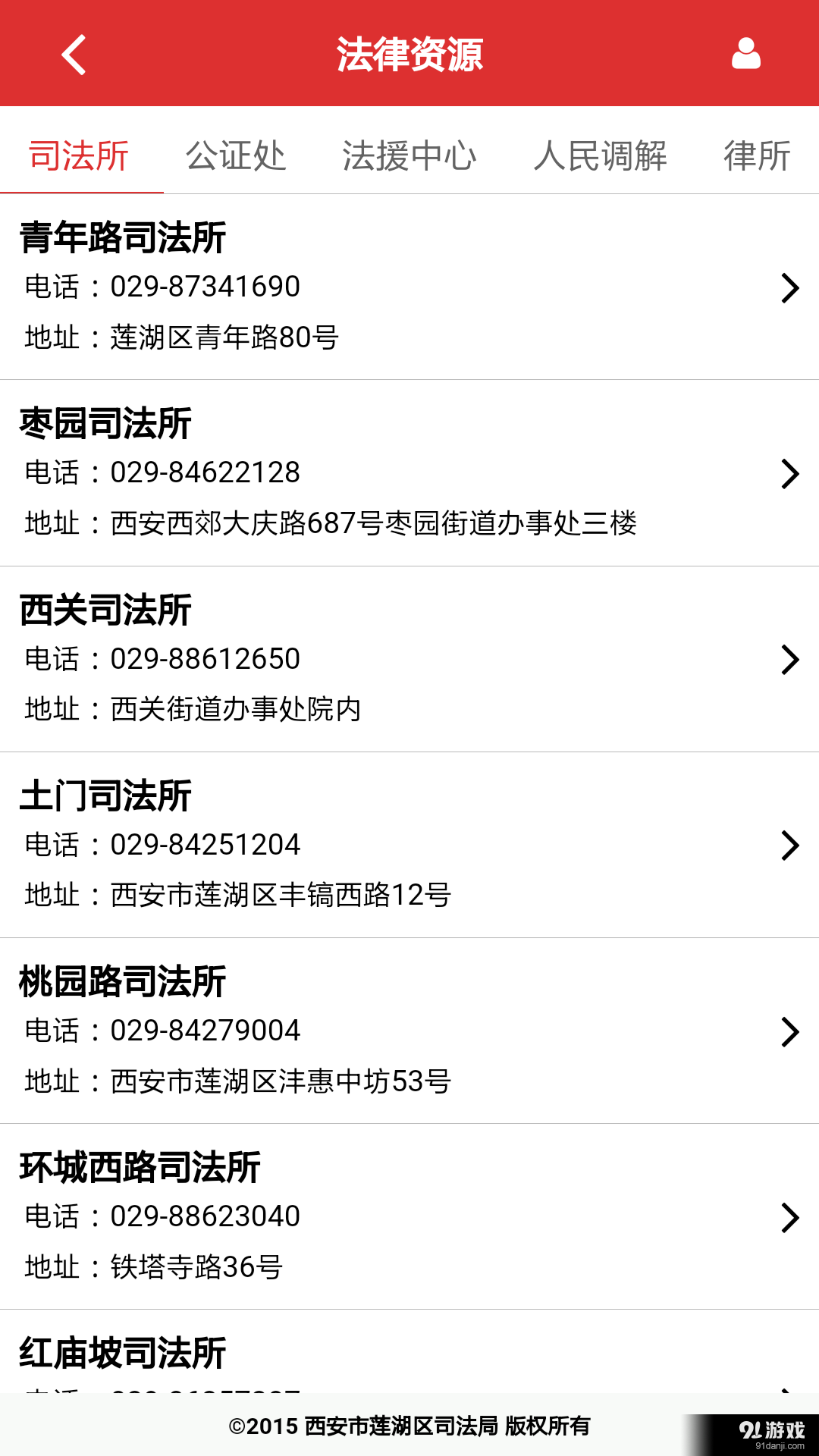
Task: Tap the 法律资源 title text
Action: tap(409, 55)
